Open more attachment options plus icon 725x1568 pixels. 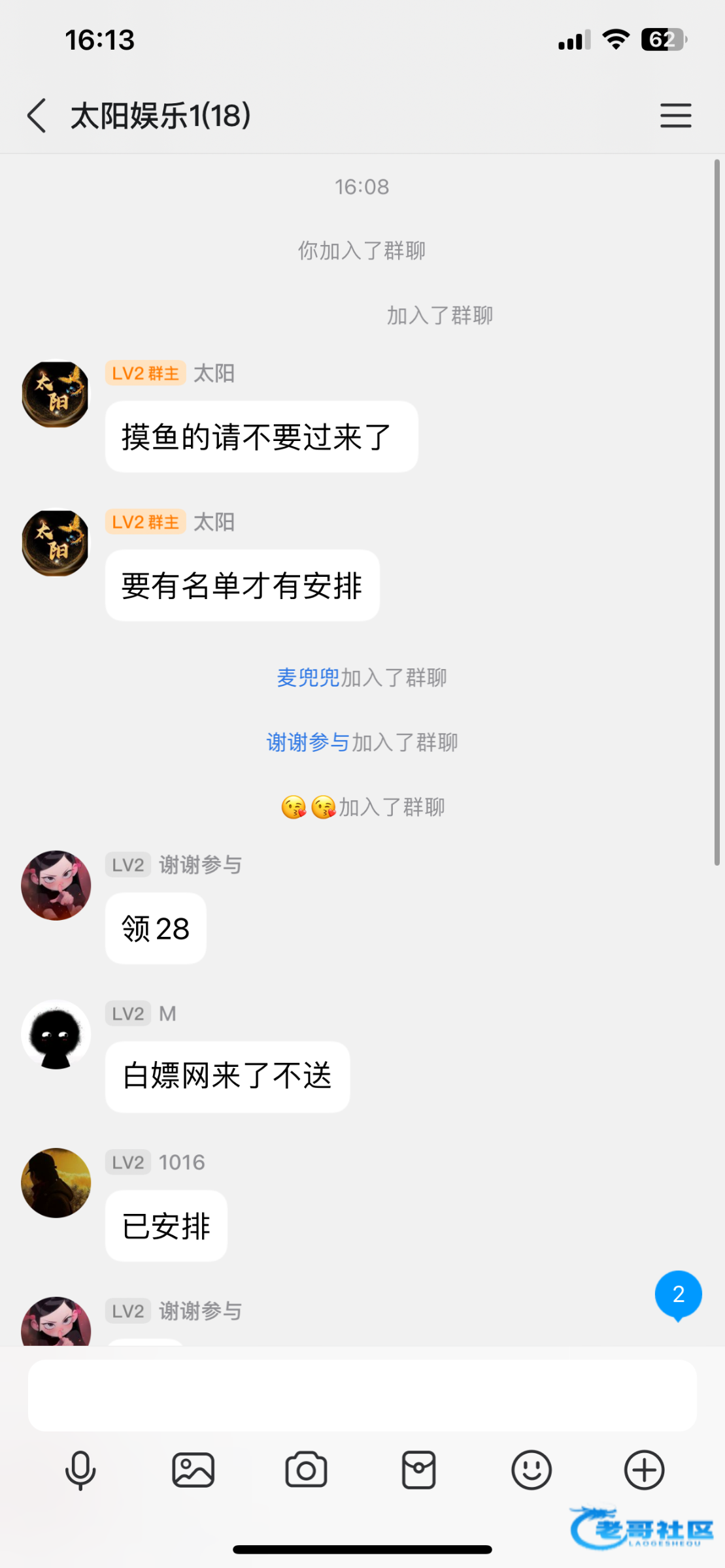(644, 1470)
